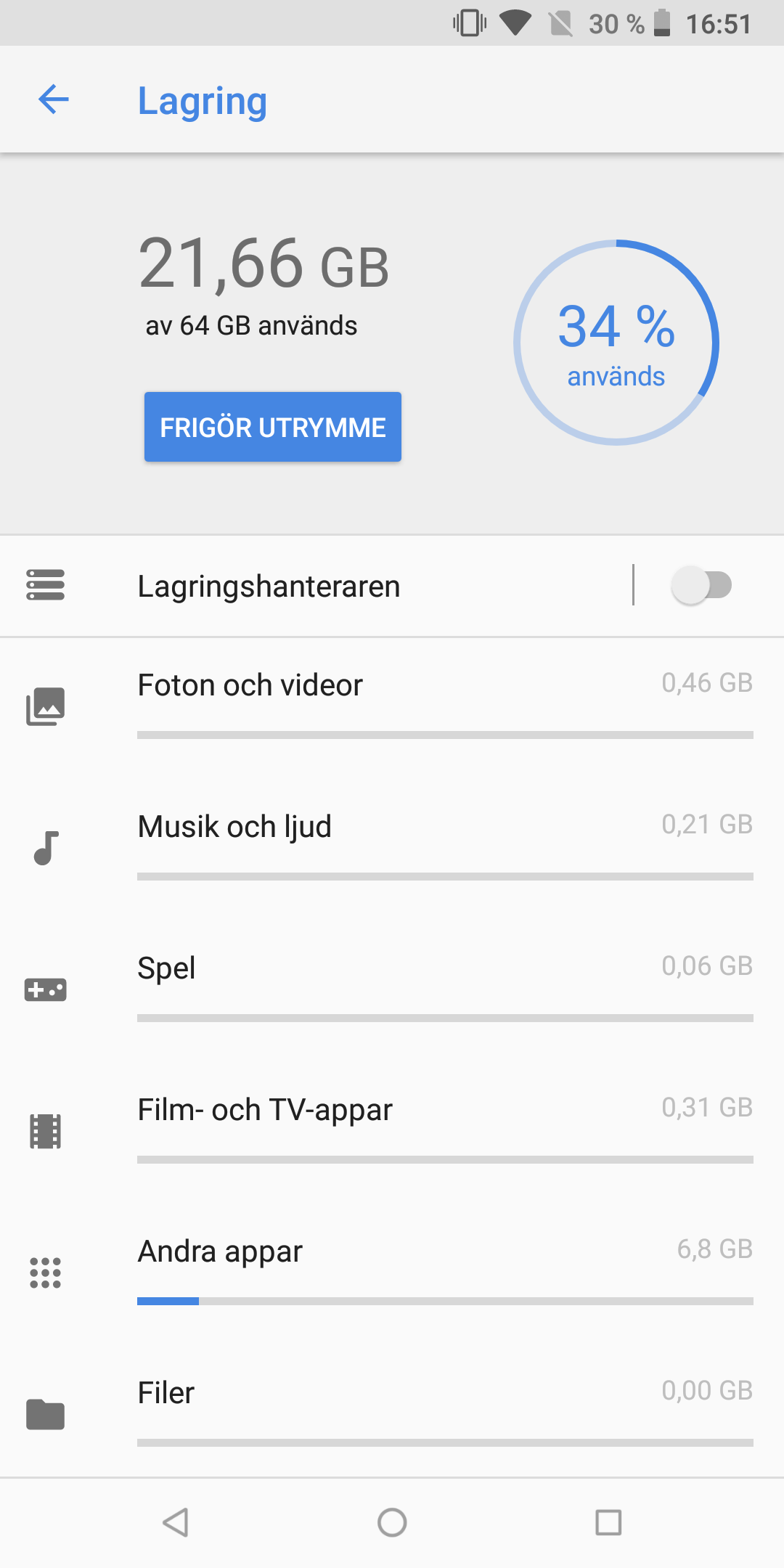This screenshot has width=784, height=1568.
Task: Open the recent apps overview
Action: click(608, 1522)
